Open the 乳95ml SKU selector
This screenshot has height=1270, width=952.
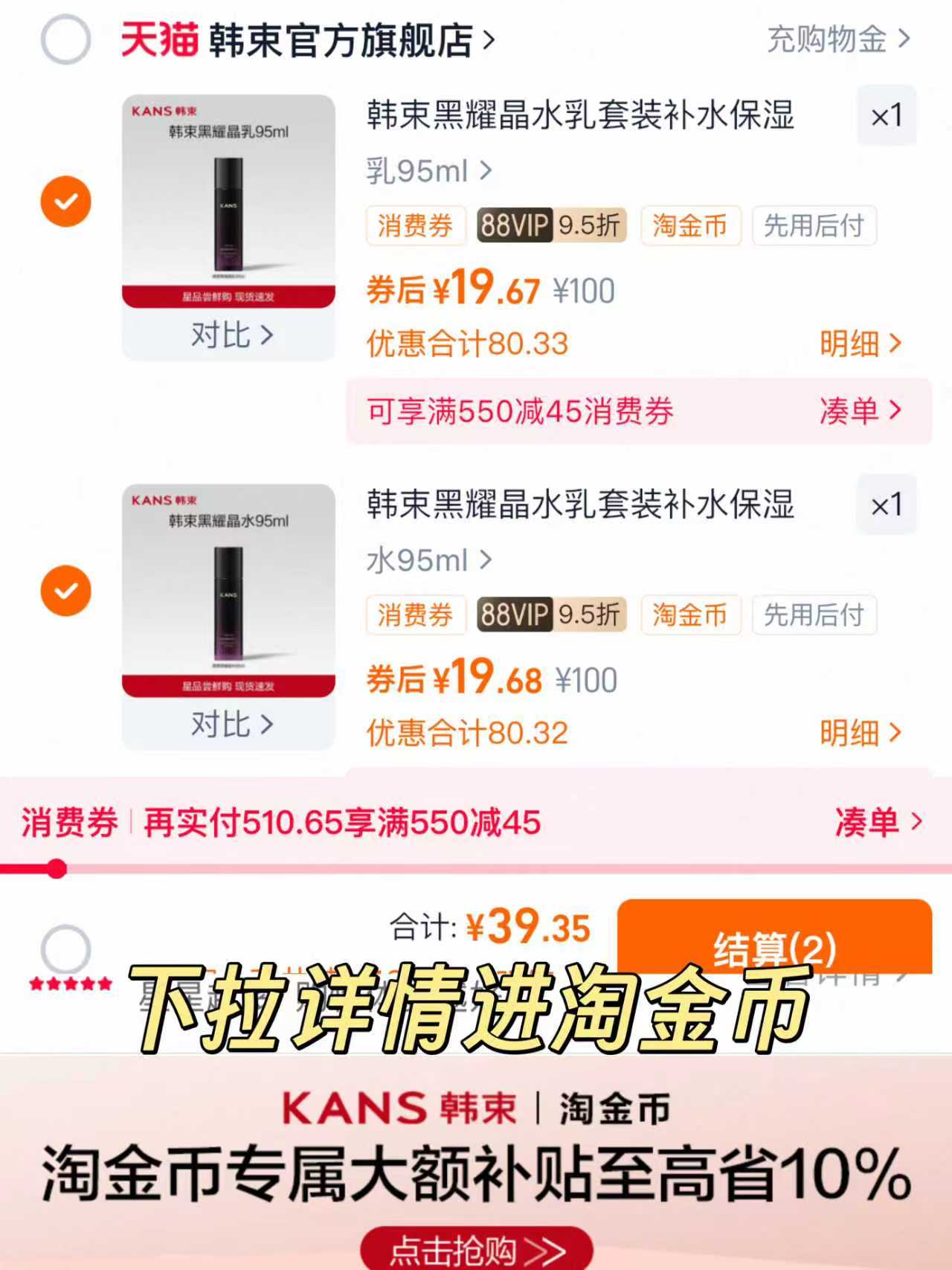pyautogui.click(x=424, y=170)
